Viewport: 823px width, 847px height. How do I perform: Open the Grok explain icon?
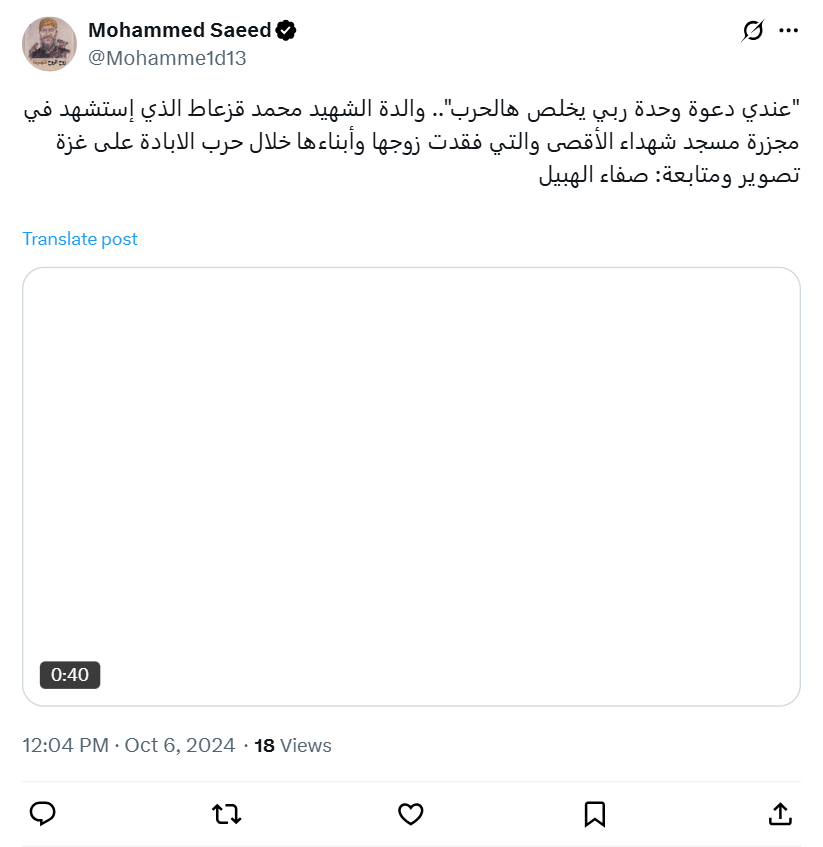coord(752,31)
